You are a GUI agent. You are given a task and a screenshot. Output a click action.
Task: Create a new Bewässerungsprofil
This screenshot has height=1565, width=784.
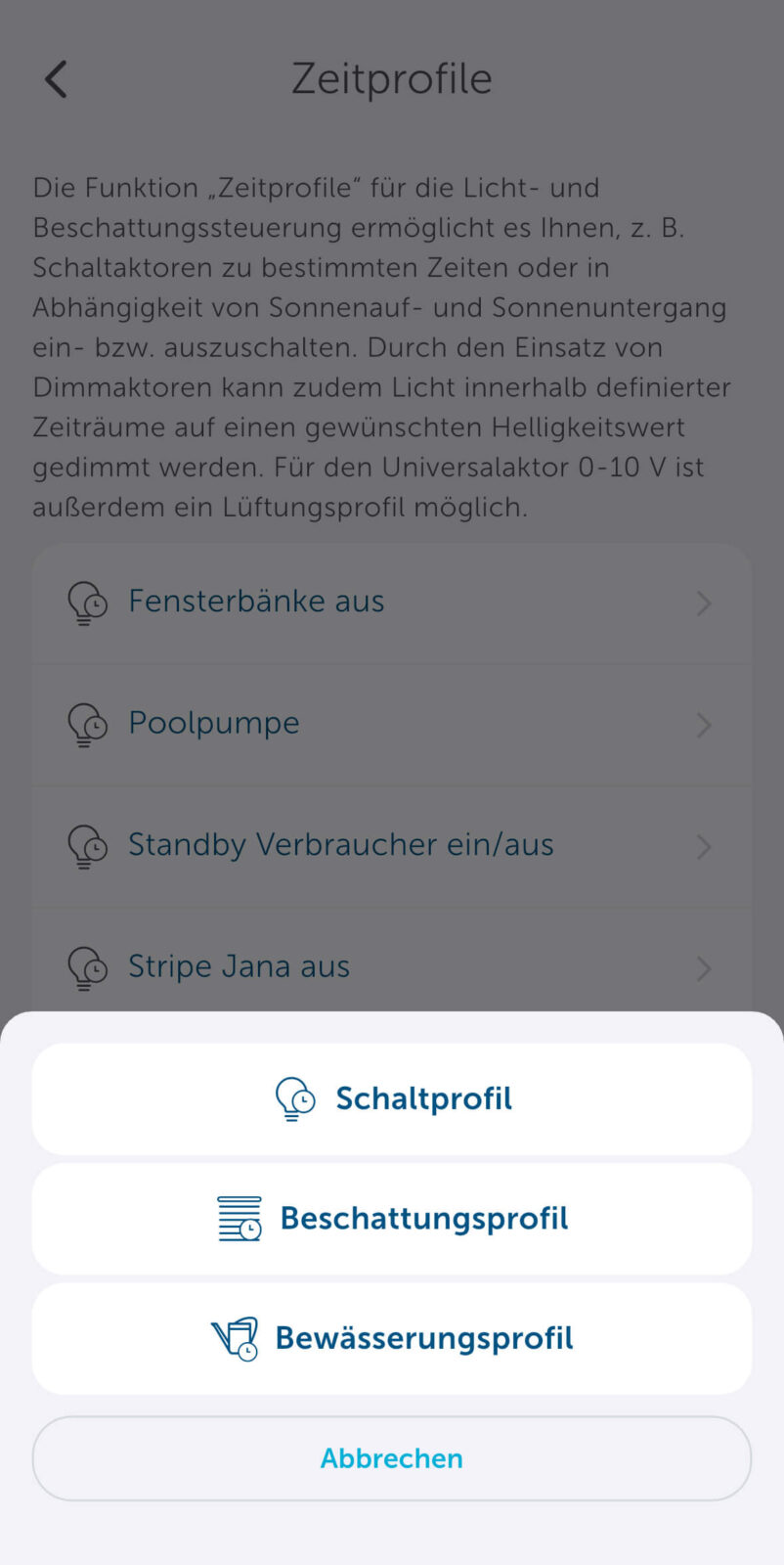391,1338
